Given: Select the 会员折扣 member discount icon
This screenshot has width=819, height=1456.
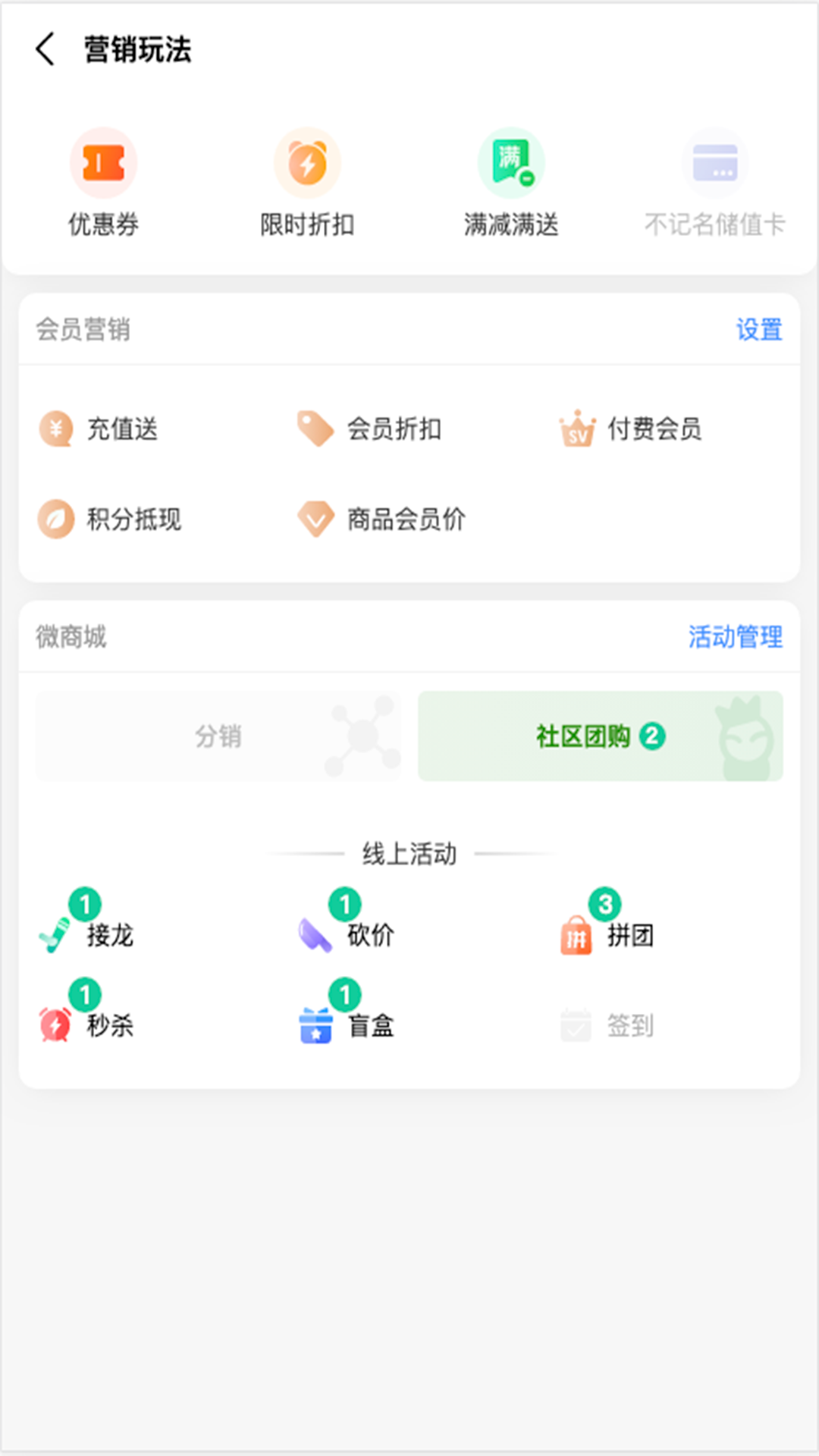Looking at the screenshot, I should coord(368,429).
